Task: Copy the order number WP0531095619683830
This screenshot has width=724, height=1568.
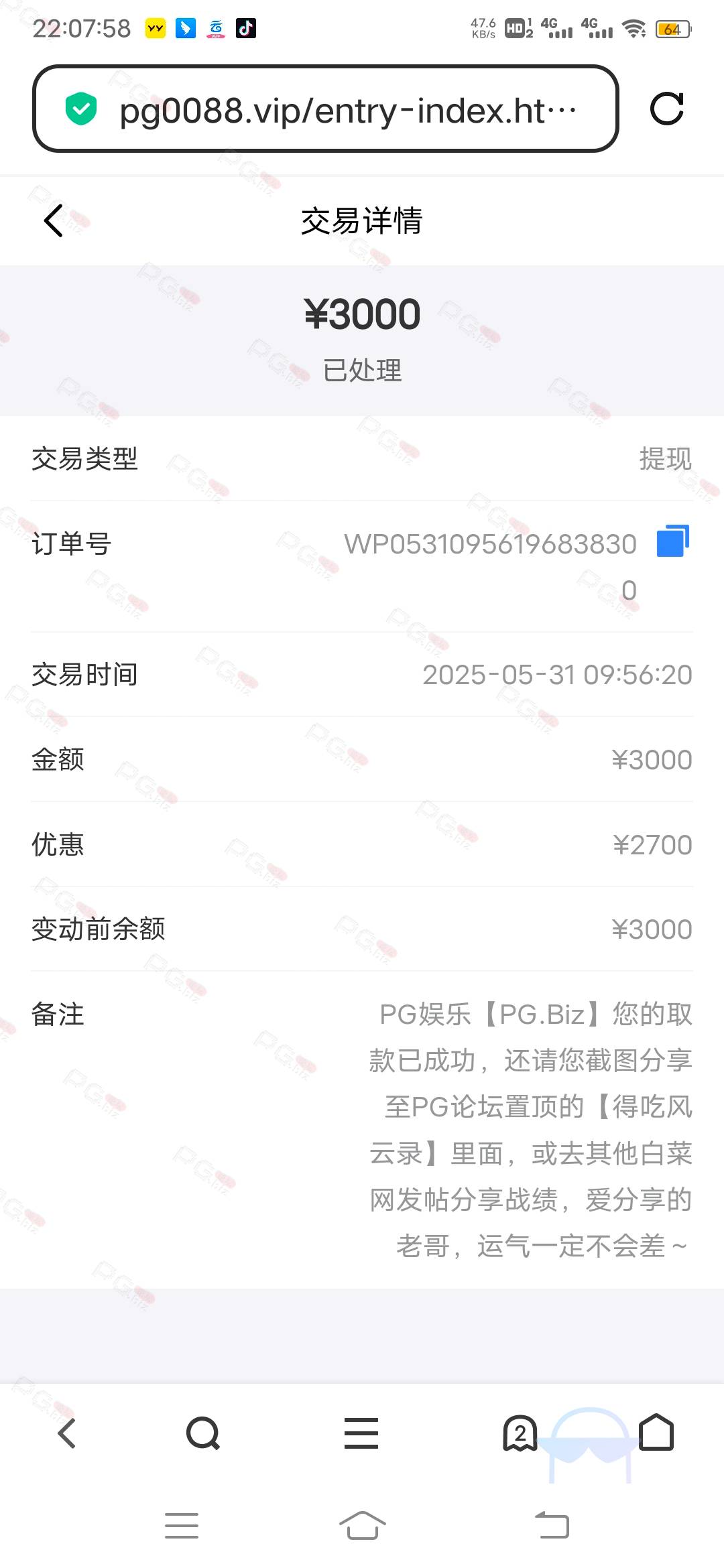Action: click(673, 541)
